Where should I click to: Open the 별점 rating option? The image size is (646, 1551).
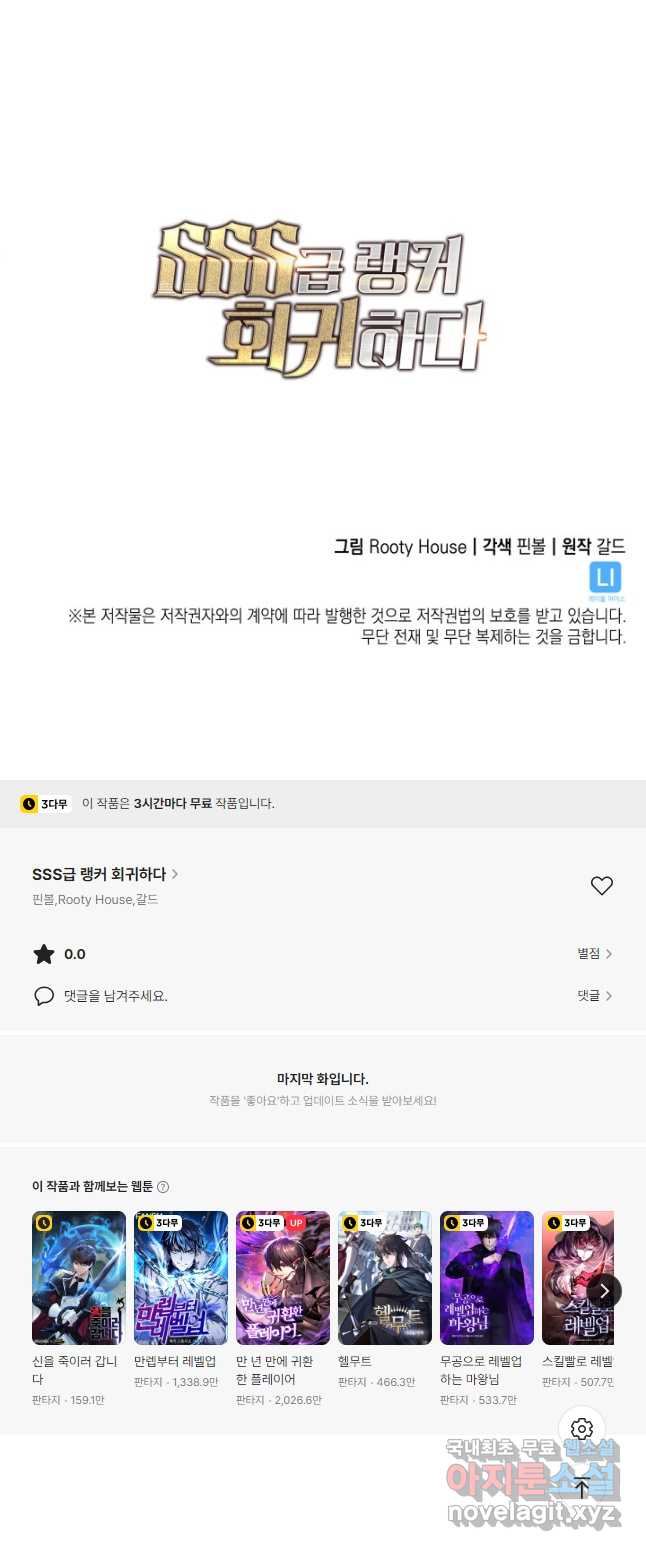tap(594, 954)
